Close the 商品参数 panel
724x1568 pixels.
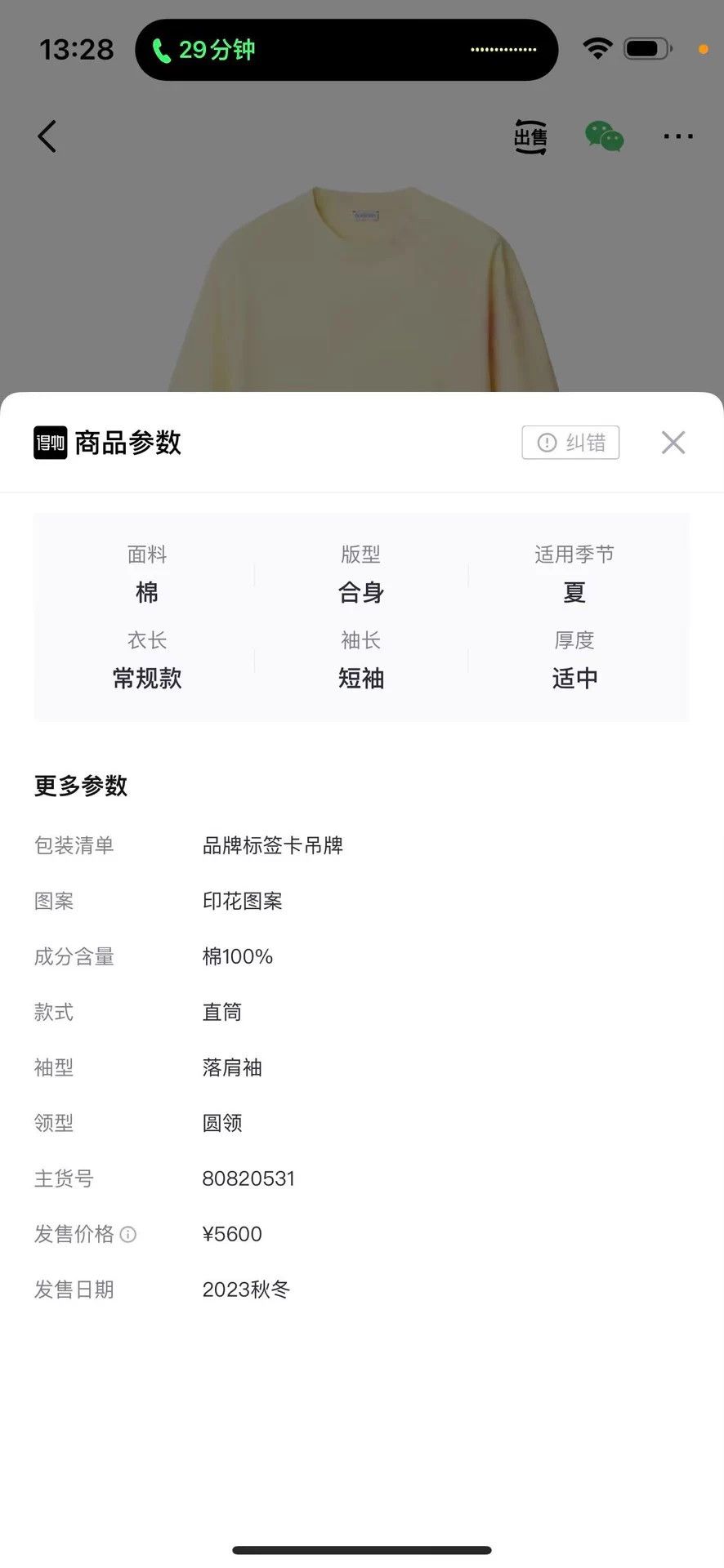coord(673,443)
